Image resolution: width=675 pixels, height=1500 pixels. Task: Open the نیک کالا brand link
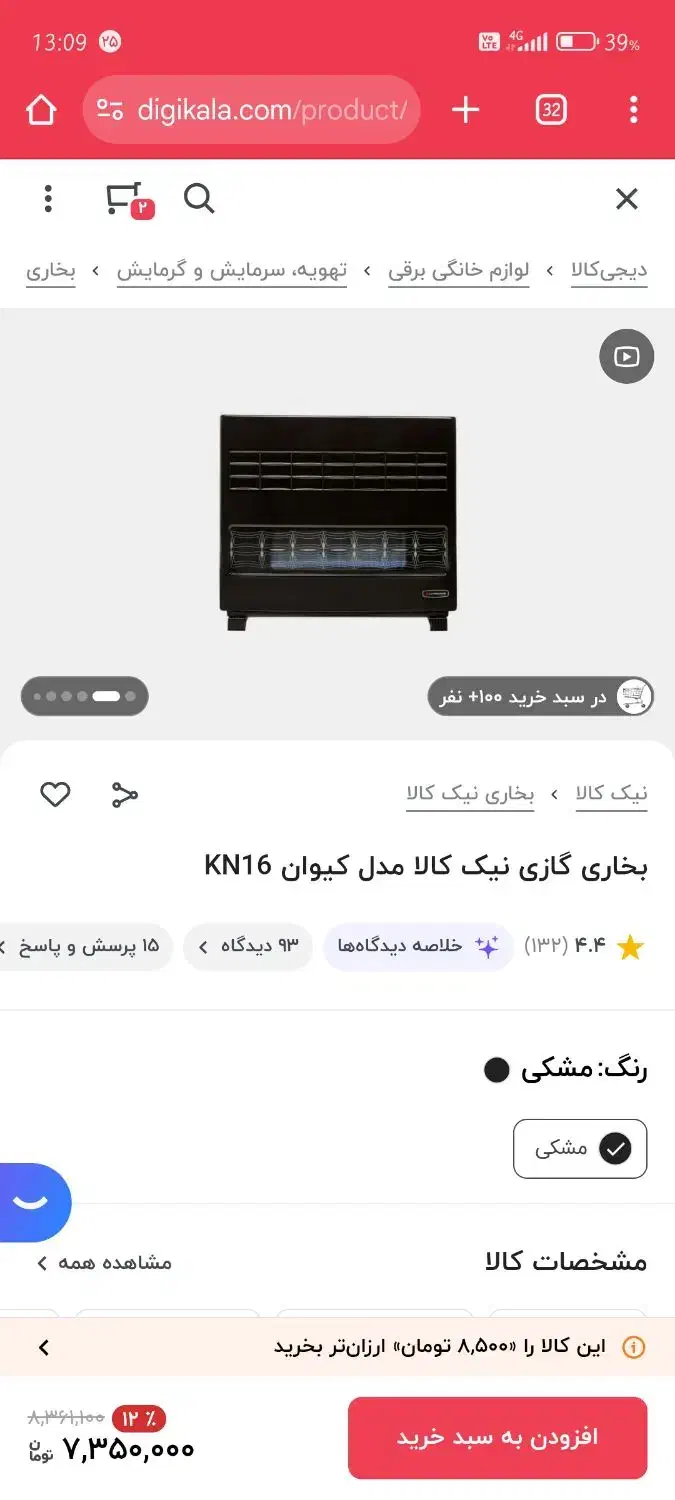(611, 794)
